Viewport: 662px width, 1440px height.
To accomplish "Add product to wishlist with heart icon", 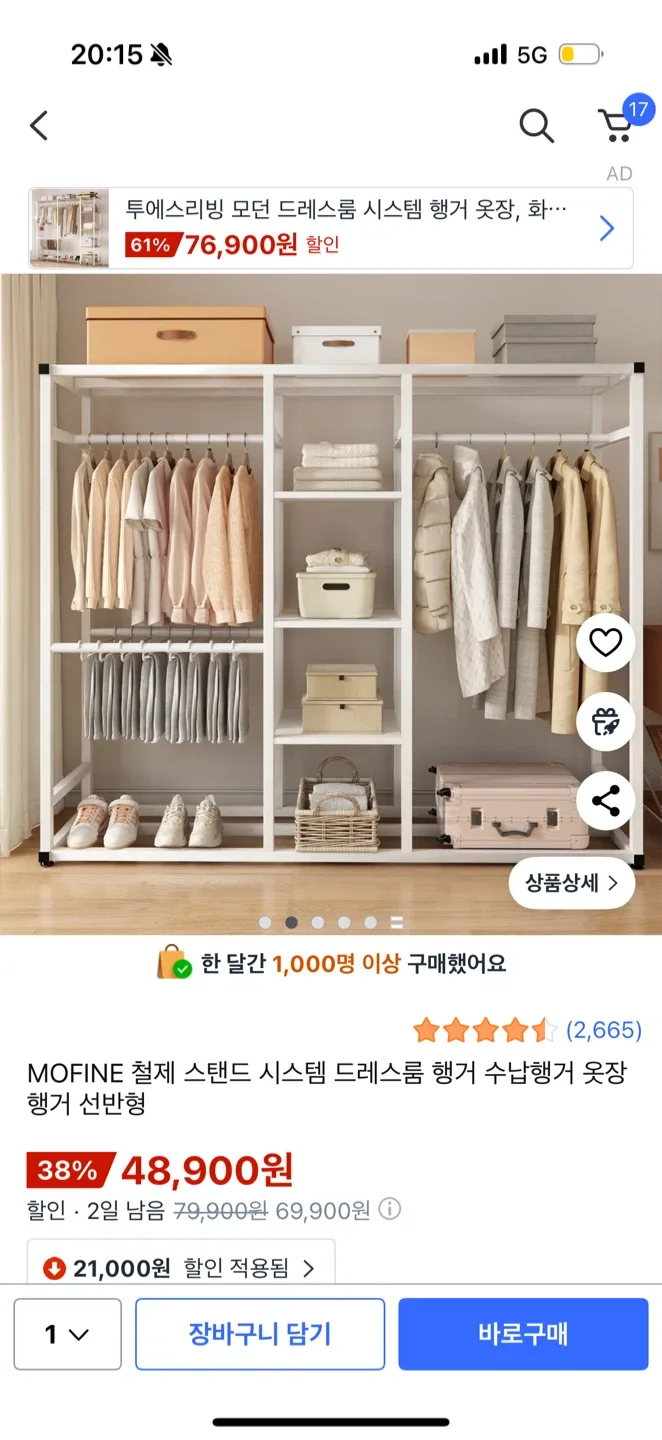I will (605, 643).
